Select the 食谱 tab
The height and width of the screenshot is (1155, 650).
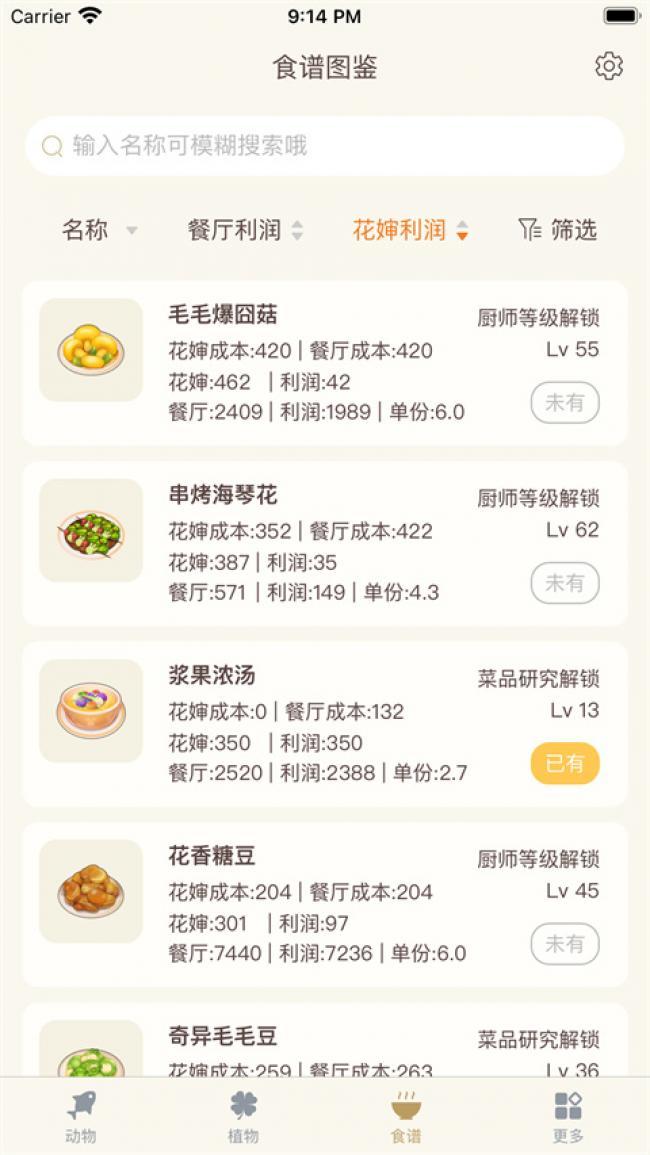[406, 1117]
